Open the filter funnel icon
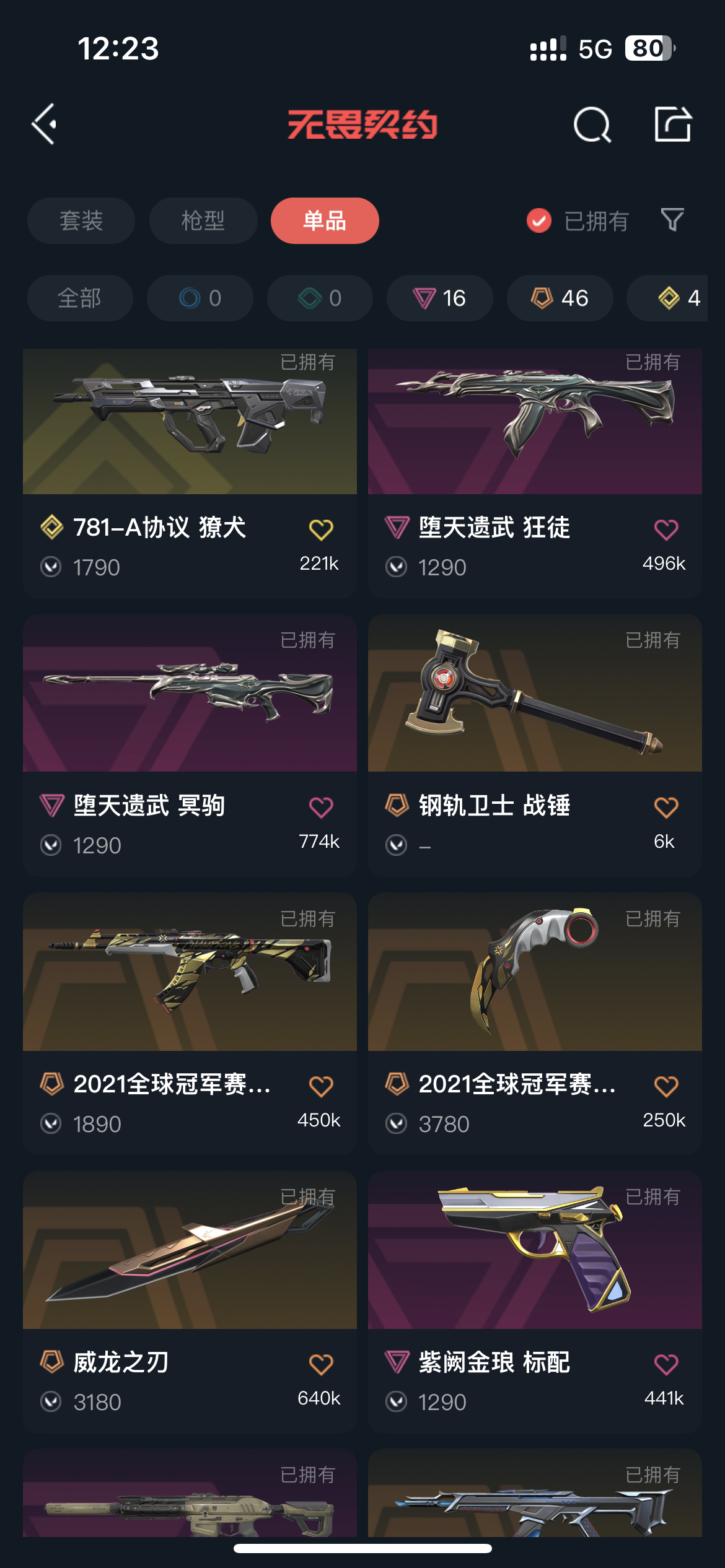 coord(672,220)
